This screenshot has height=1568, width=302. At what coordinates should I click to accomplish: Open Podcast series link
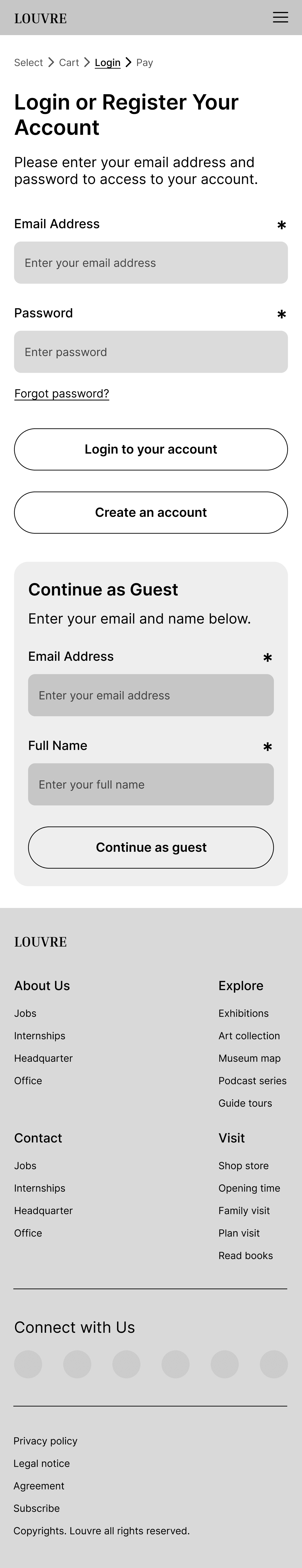pos(252,1081)
